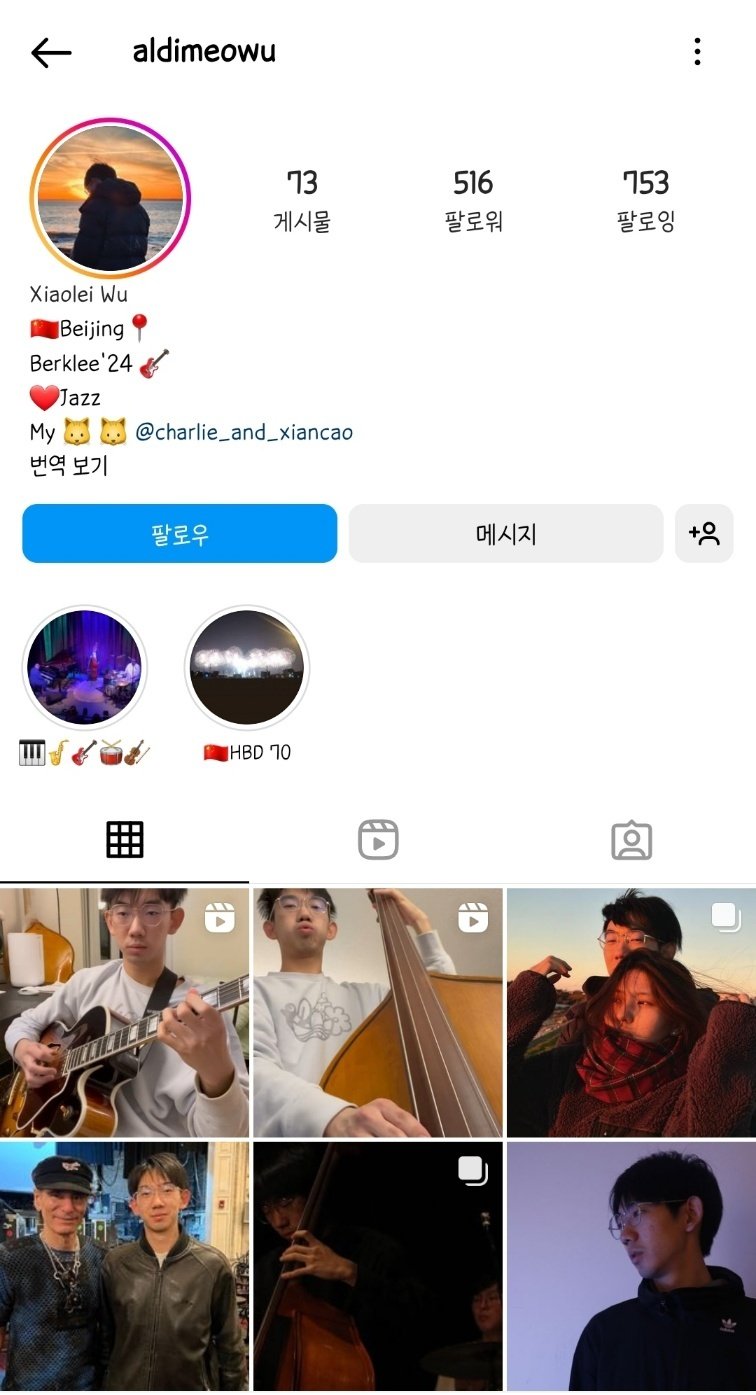Image resolution: width=756 pixels, height=1395 pixels.
Task: Open the Adidas hoodie portrait post
Action: [x=631, y=1266]
